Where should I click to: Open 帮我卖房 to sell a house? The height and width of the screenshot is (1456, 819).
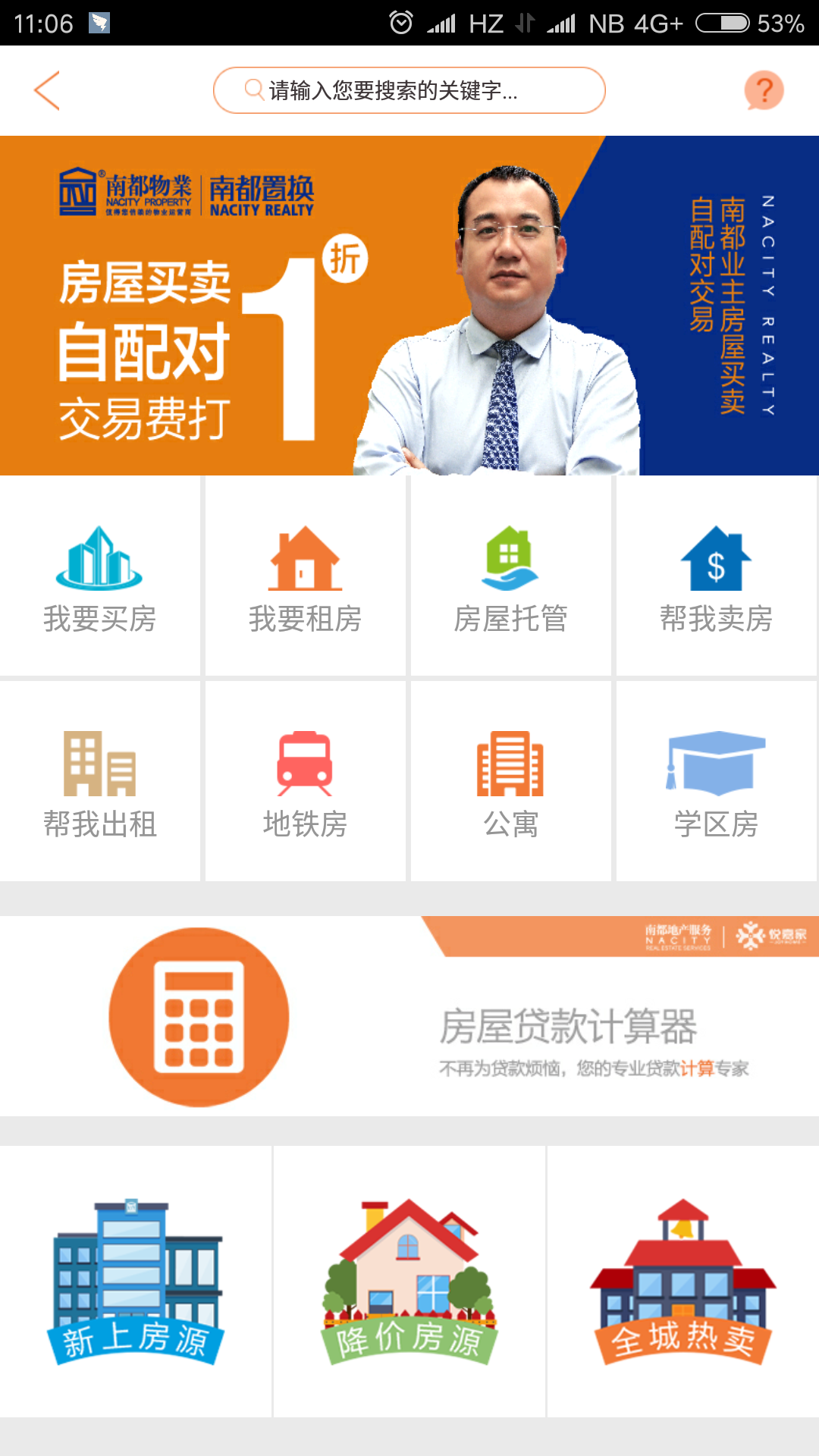(716, 578)
